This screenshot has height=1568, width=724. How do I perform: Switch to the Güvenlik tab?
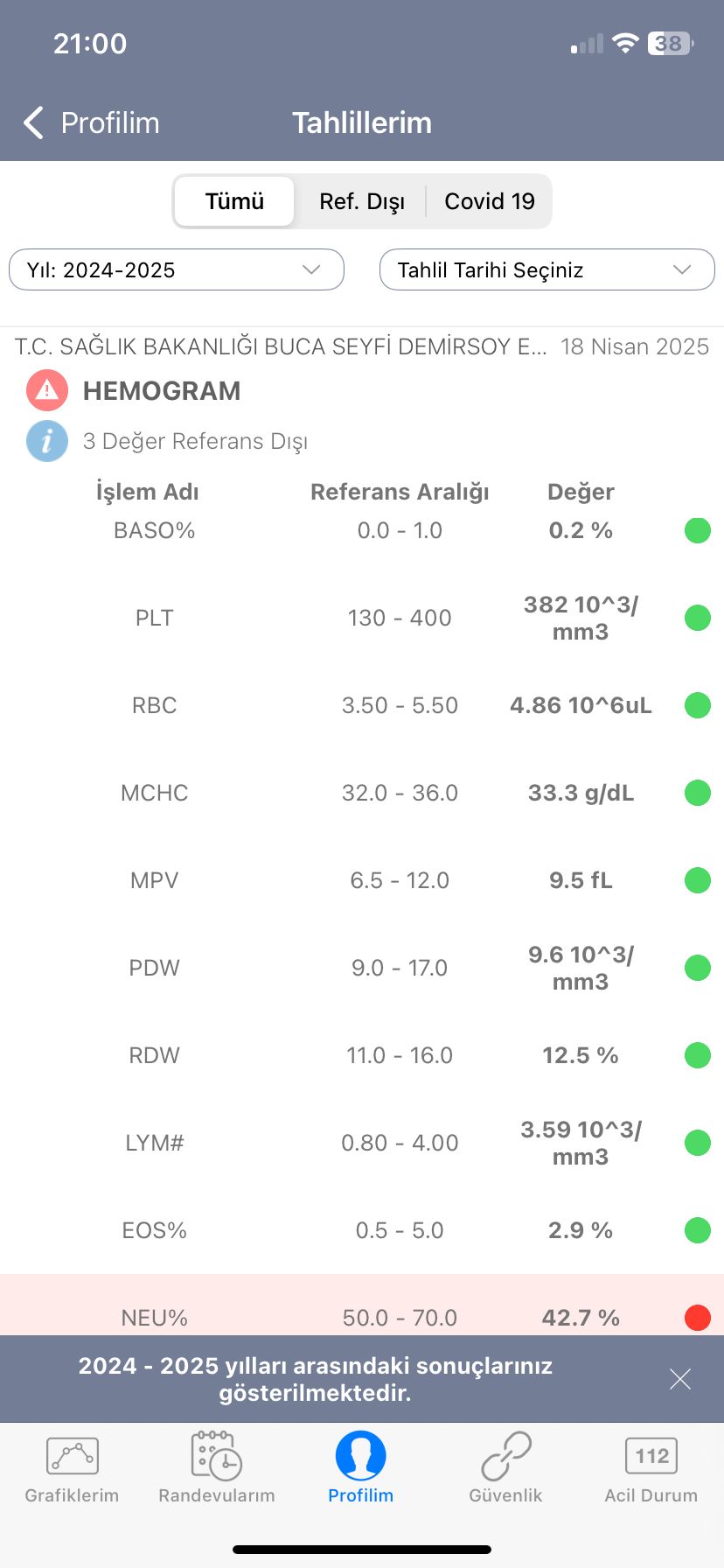[505, 1468]
